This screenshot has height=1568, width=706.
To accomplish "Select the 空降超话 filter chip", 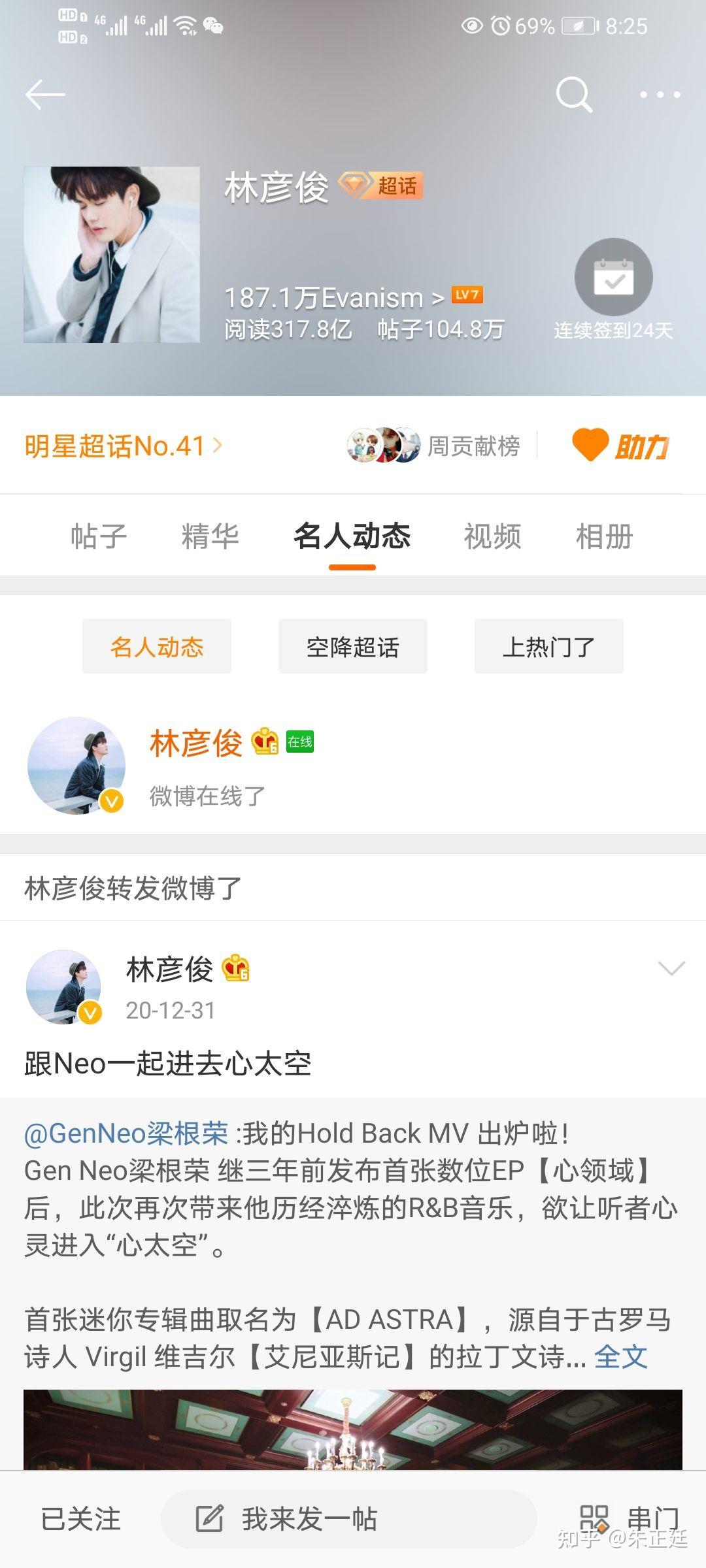I will (353, 646).
